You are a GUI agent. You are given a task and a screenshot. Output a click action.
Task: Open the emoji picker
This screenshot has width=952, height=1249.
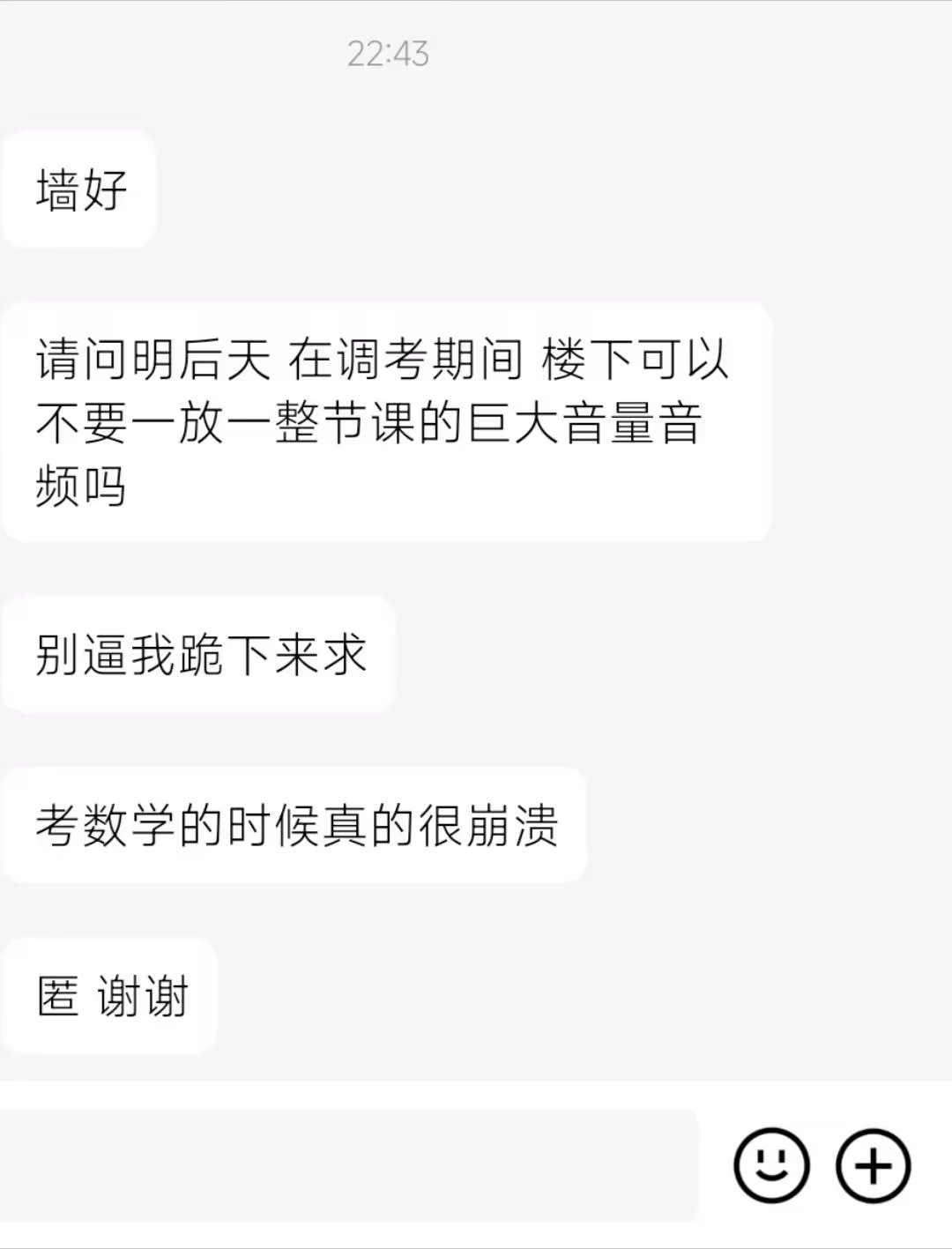click(771, 1165)
